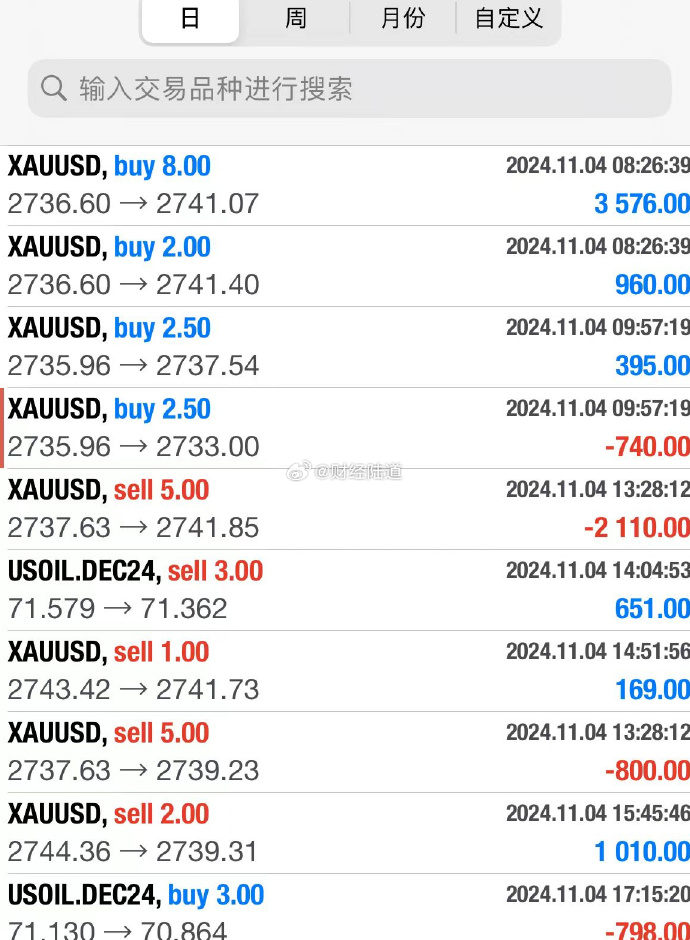Open XAUUSD sell 5.00 with -2 110.00 loss
The image size is (690, 940).
coord(345,509)
